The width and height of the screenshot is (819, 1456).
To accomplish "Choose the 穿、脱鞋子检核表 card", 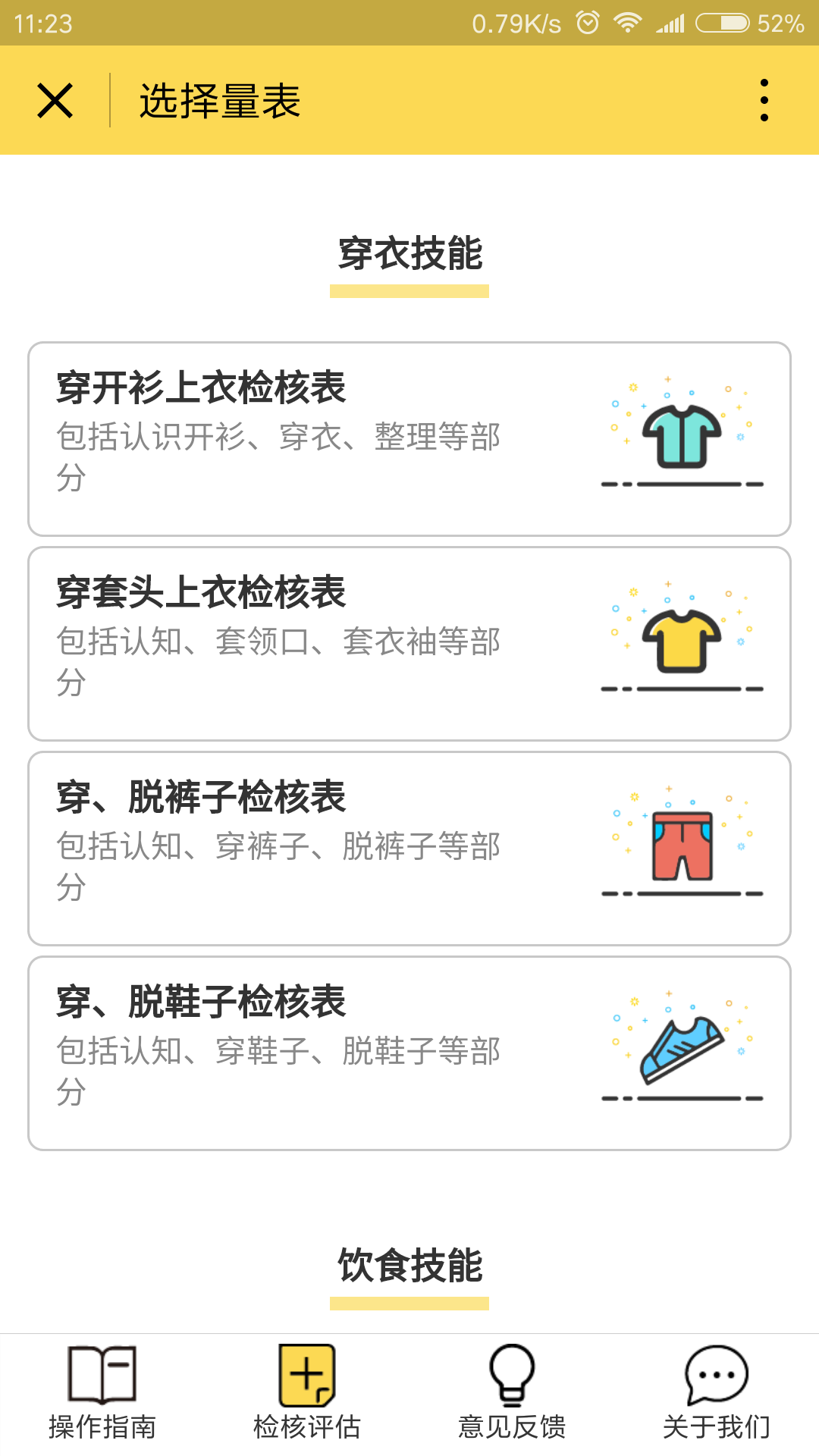I will [x=409, y=1053].
